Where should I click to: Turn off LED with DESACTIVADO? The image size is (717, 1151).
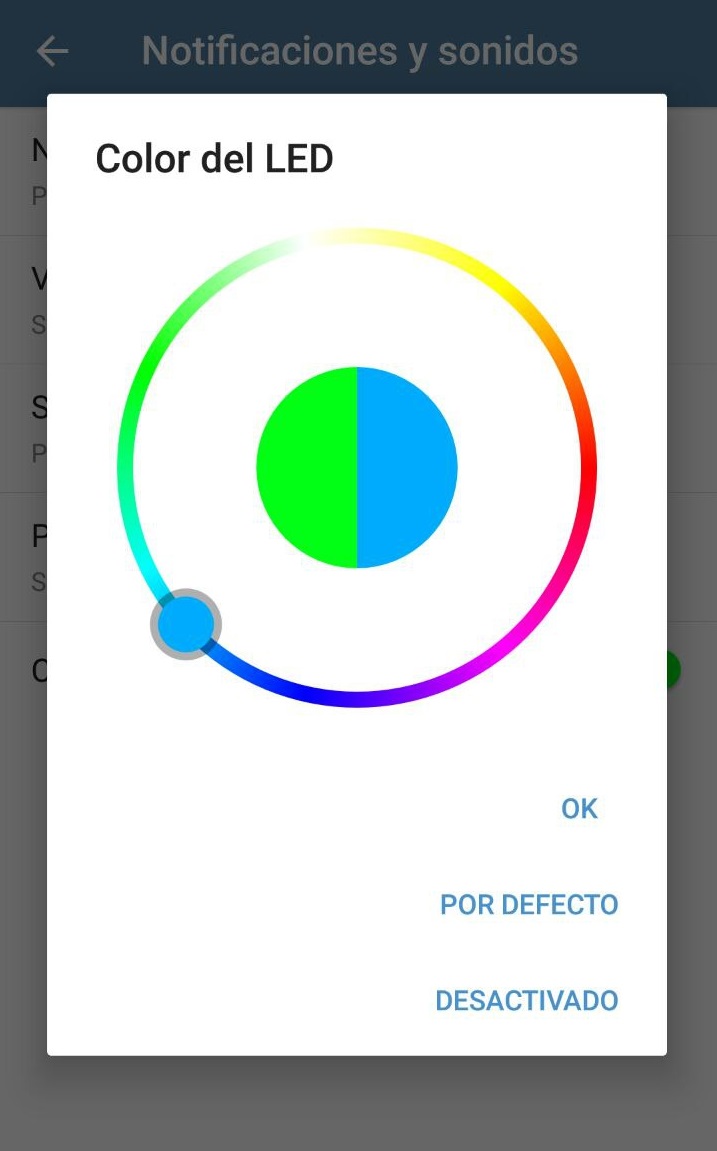526,1001
